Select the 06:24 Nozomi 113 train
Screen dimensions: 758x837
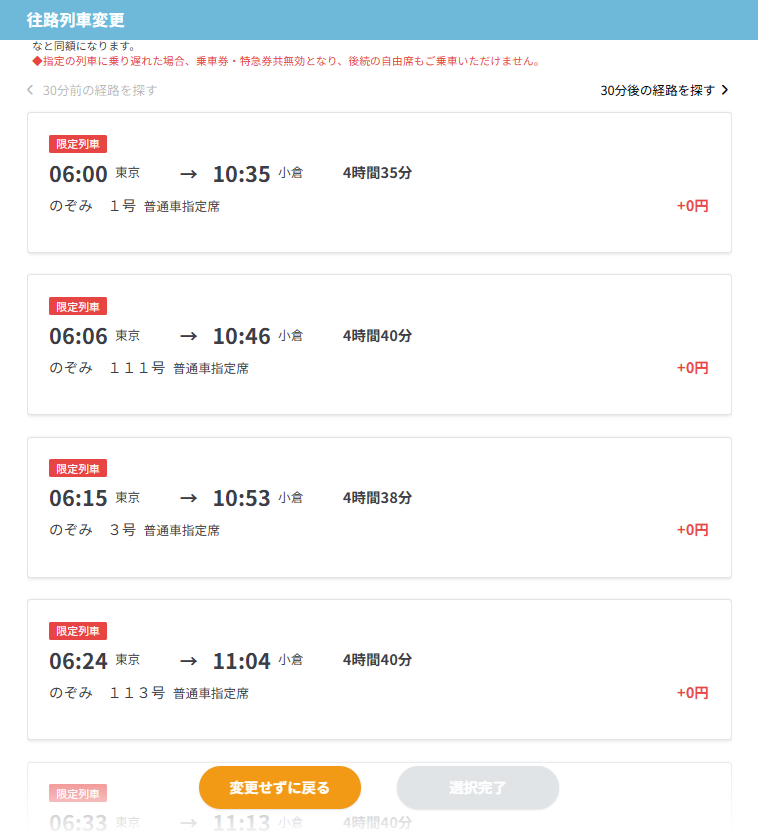(379, 669)
